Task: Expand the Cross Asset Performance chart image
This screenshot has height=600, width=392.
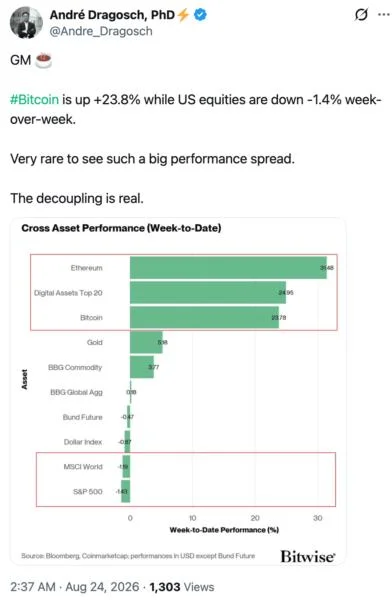Action: 178,391
